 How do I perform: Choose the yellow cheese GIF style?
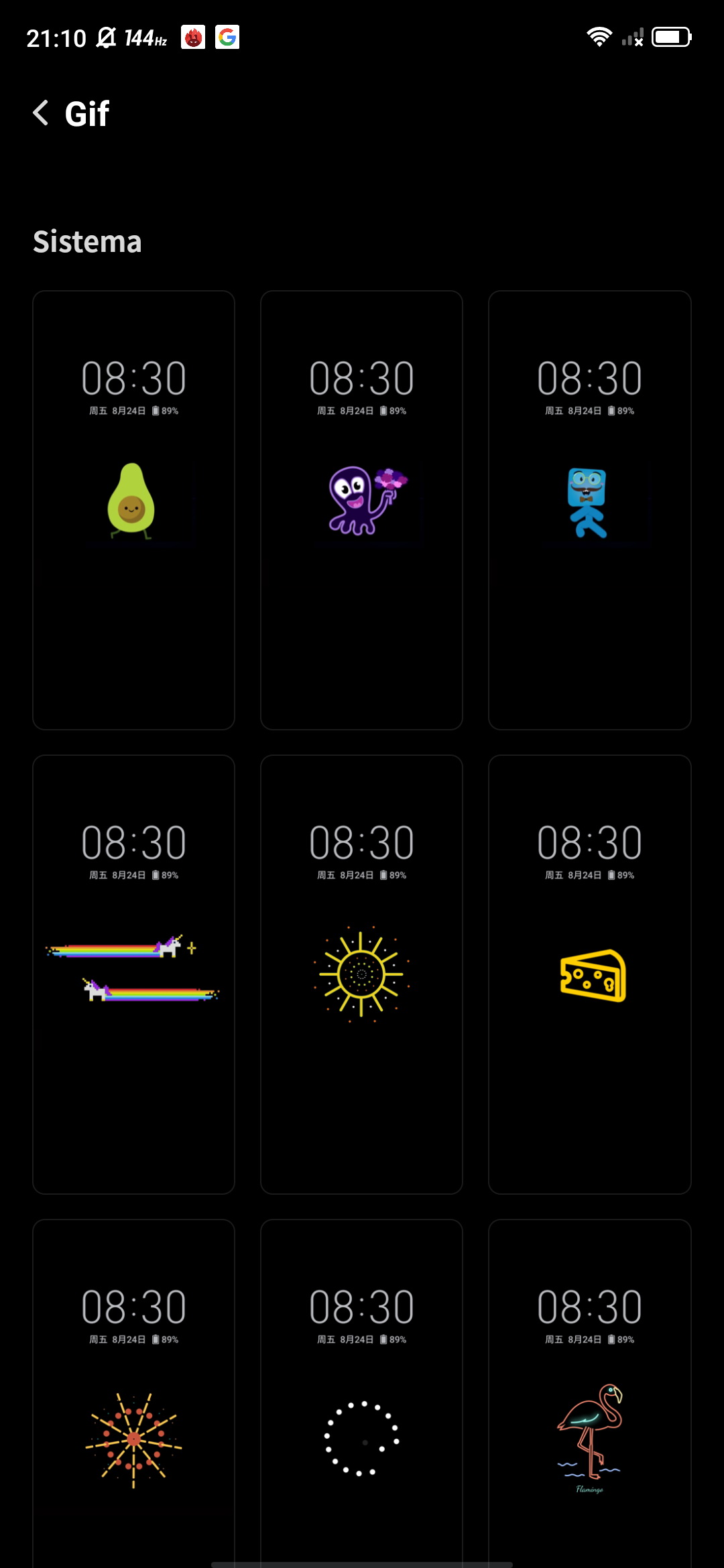point(589,974)
